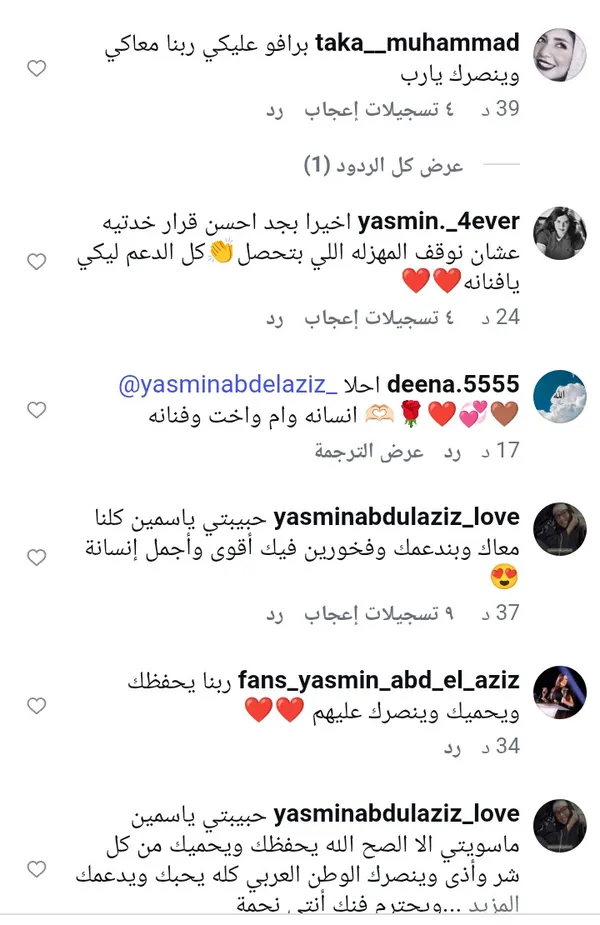
Task: Reply to yasmin._4ever's comment
Action: tap(275, 319)
